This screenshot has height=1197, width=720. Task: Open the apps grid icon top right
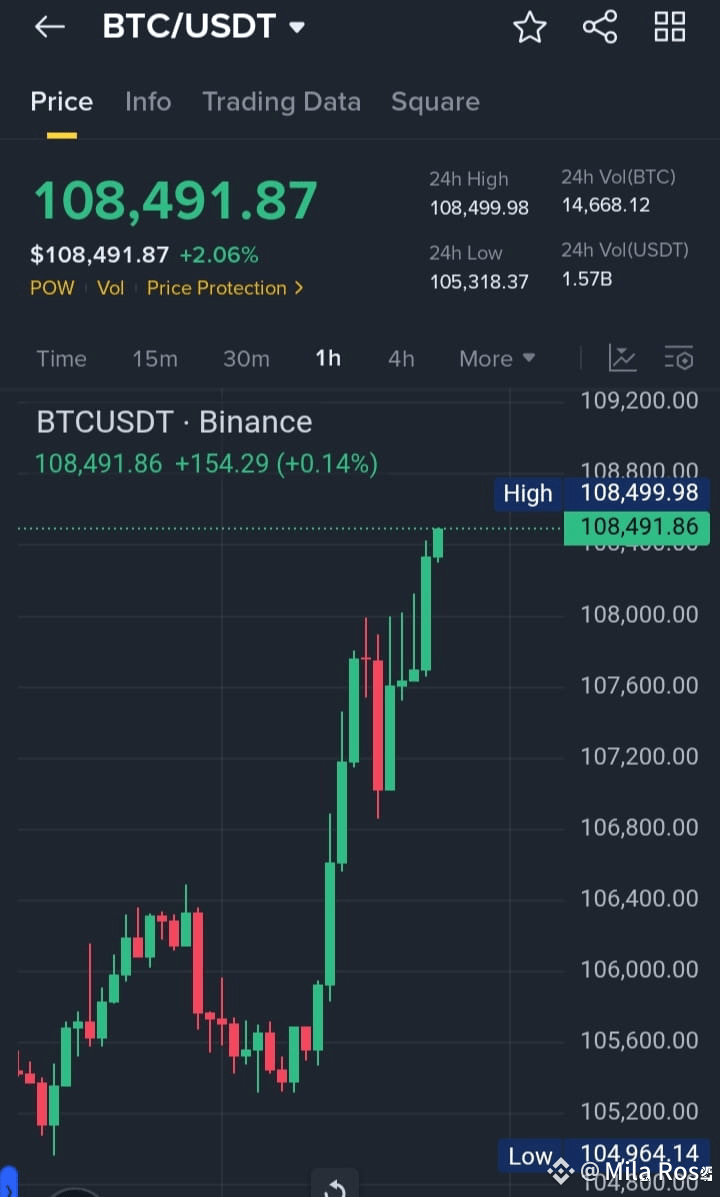669,27
